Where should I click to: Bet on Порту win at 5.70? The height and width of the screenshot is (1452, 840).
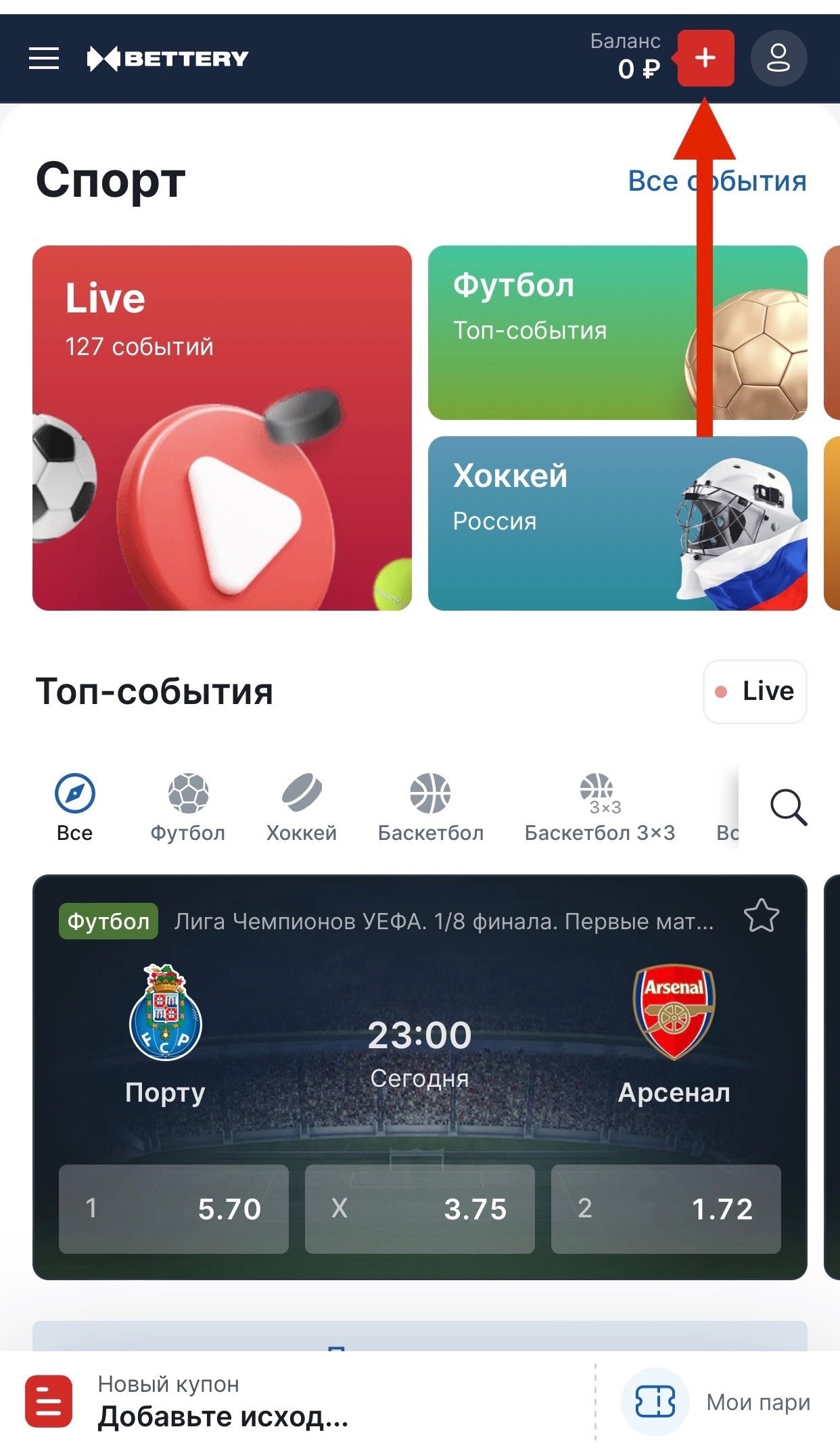[174, 1209]
